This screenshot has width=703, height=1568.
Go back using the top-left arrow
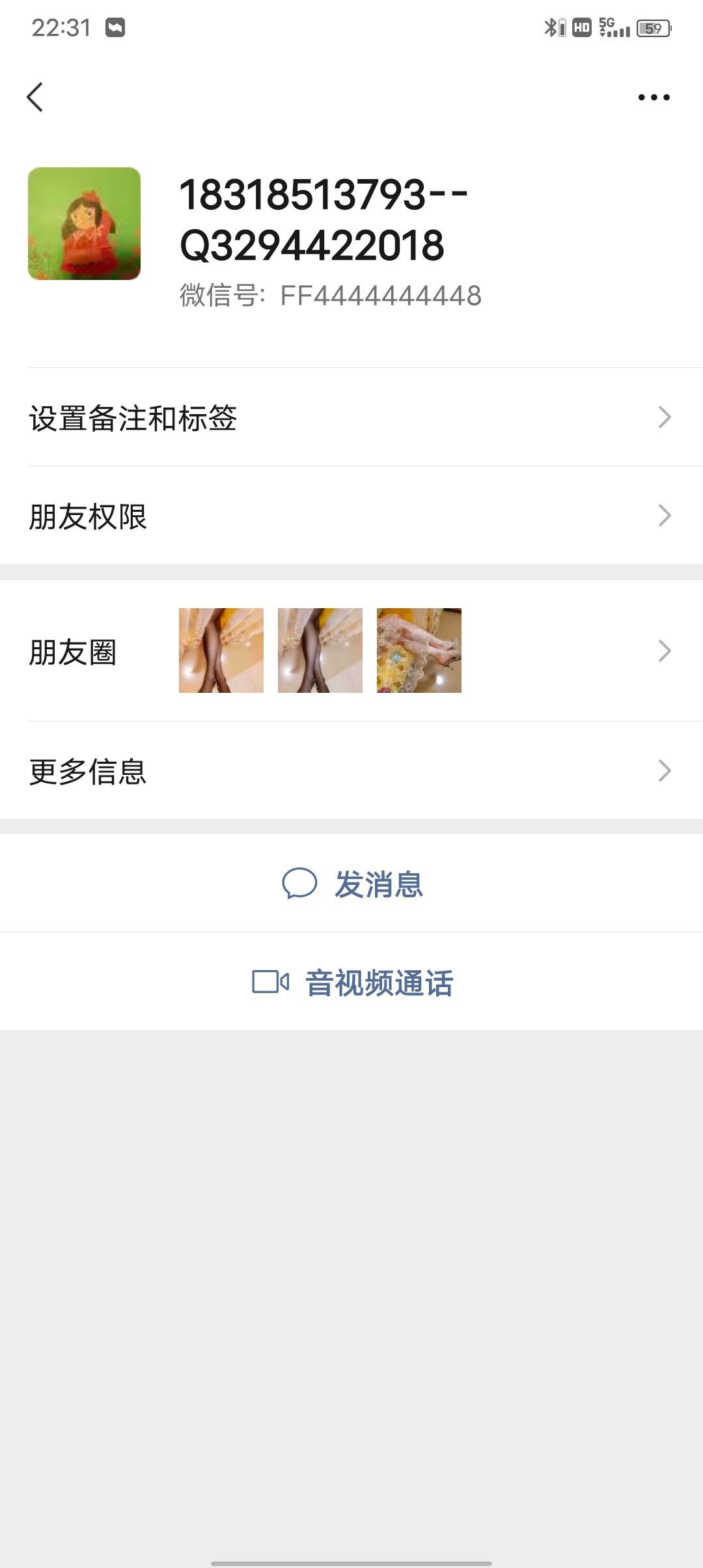point(35,97)
